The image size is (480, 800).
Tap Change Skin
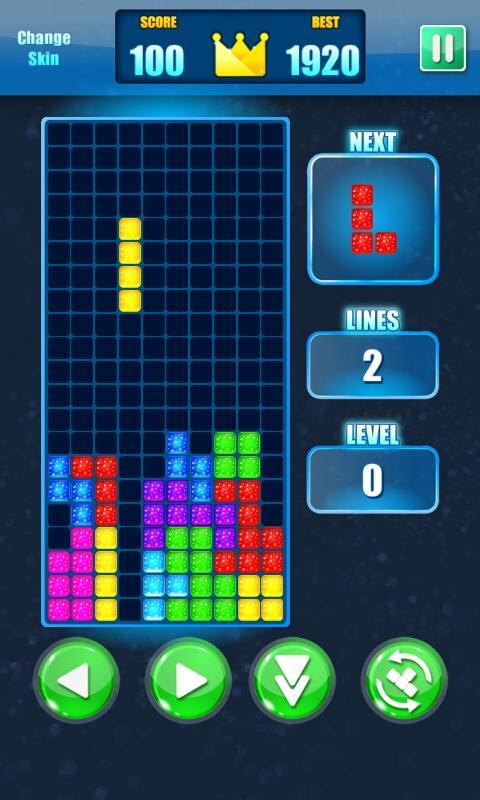44,48
